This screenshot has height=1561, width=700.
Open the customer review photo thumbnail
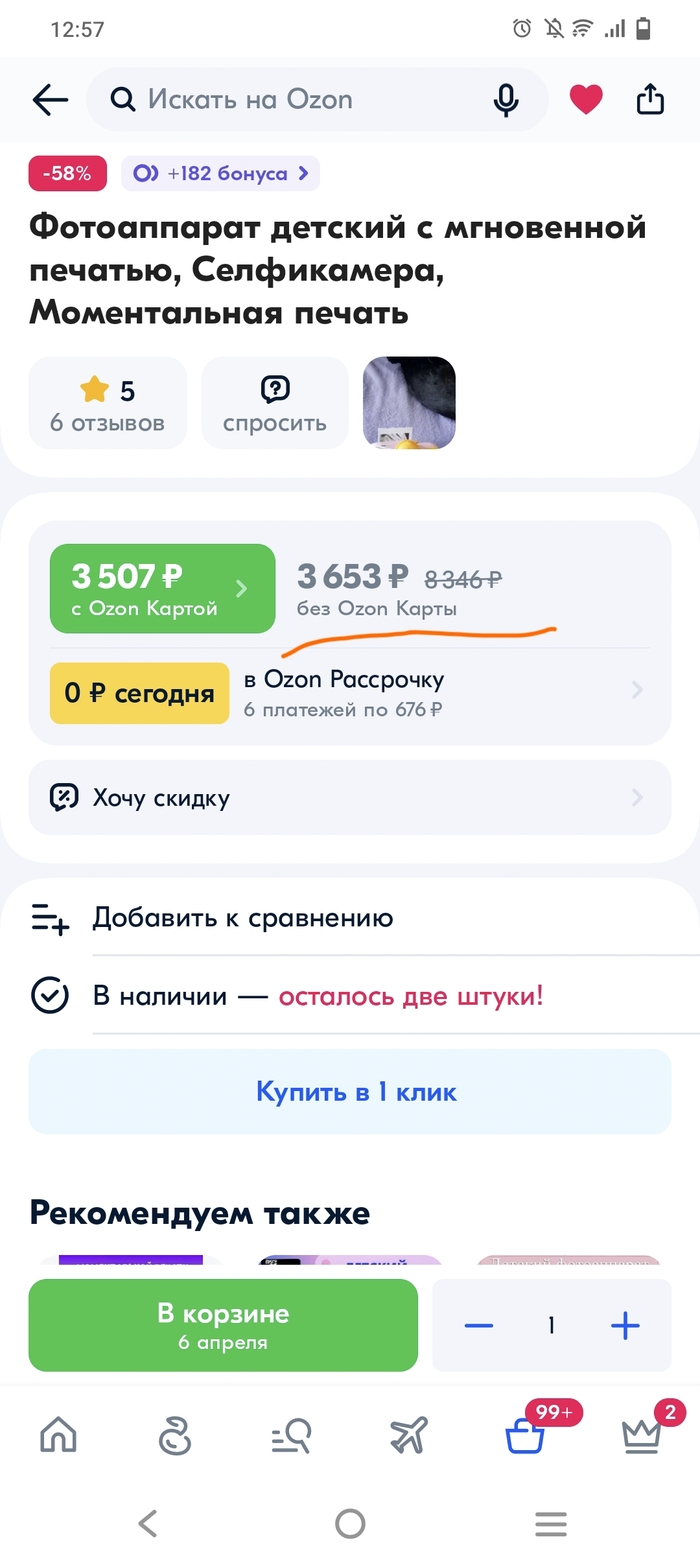coord(409,403)
